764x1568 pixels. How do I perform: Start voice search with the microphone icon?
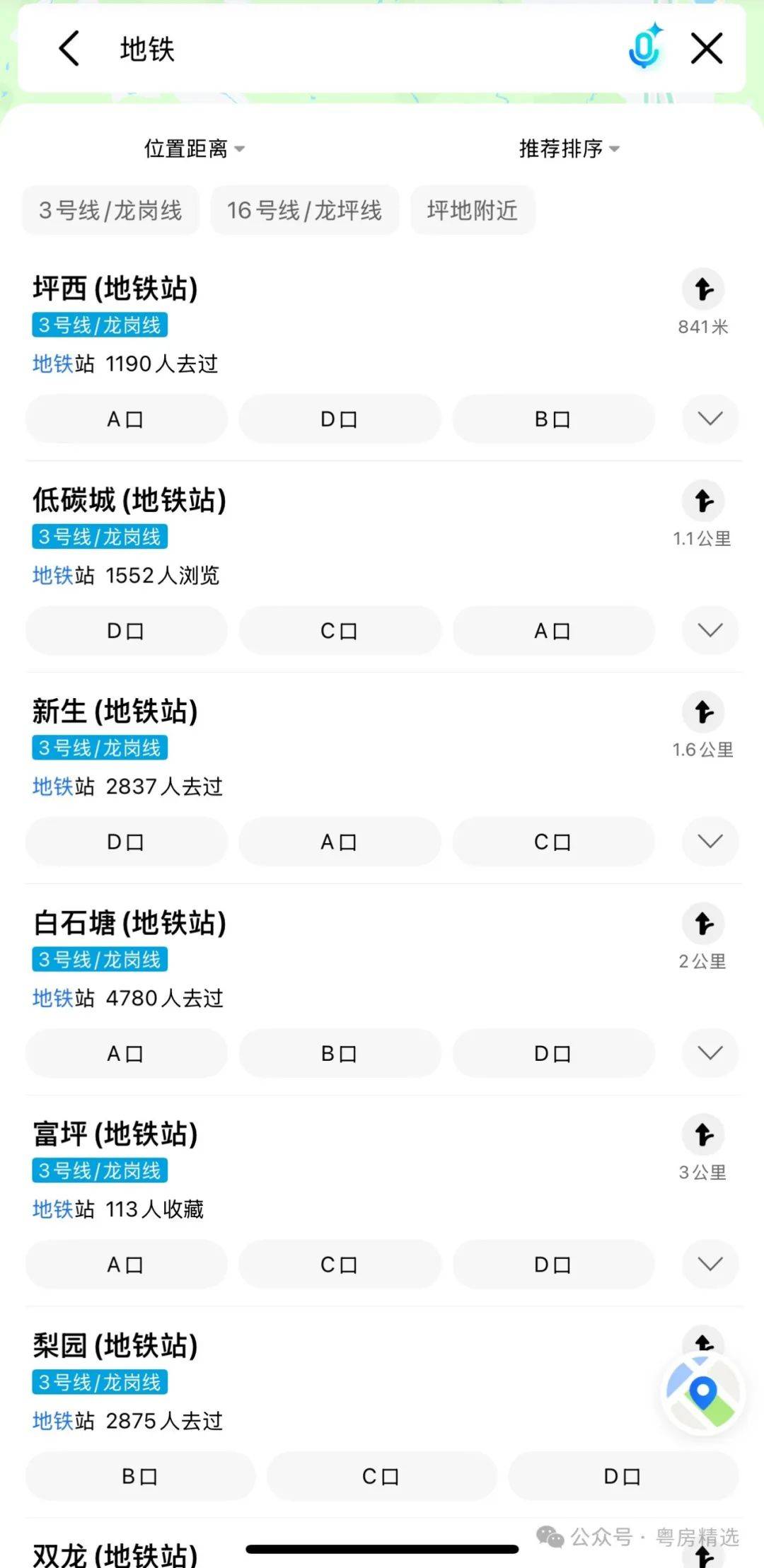(645, 47)
